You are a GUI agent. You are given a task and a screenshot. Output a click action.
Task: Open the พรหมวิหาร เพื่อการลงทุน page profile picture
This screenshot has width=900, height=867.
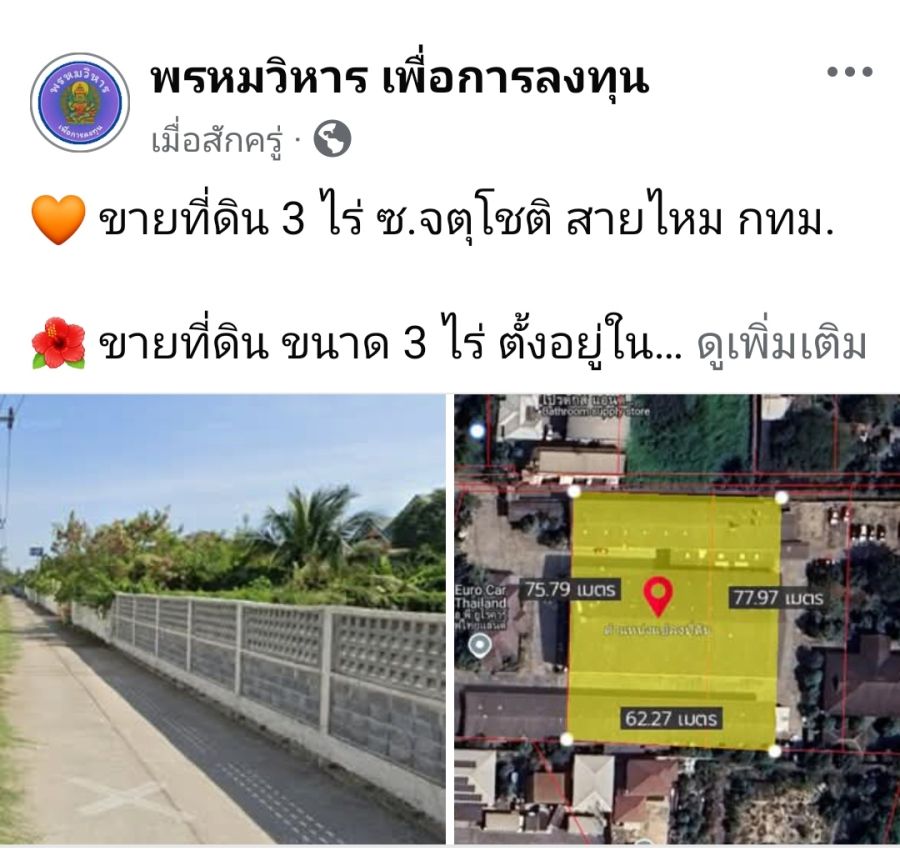pos(80,102)
